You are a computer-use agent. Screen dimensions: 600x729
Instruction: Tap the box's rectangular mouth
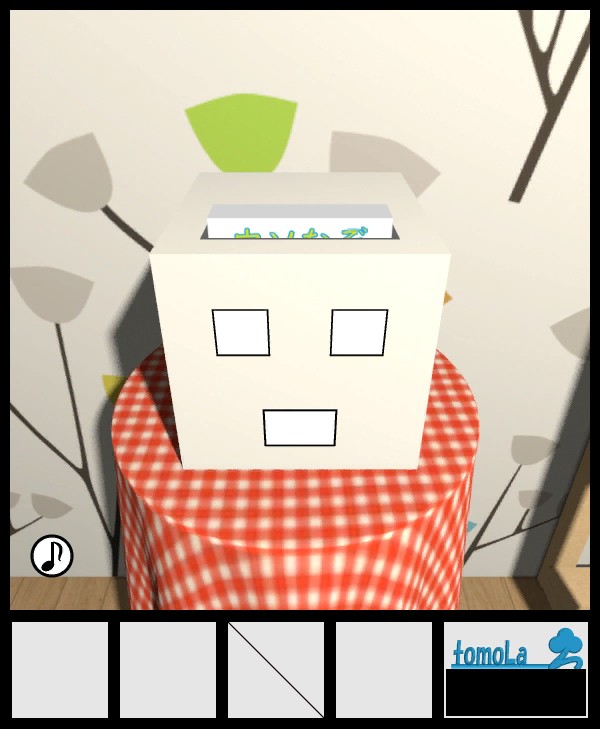click(300, 428)
